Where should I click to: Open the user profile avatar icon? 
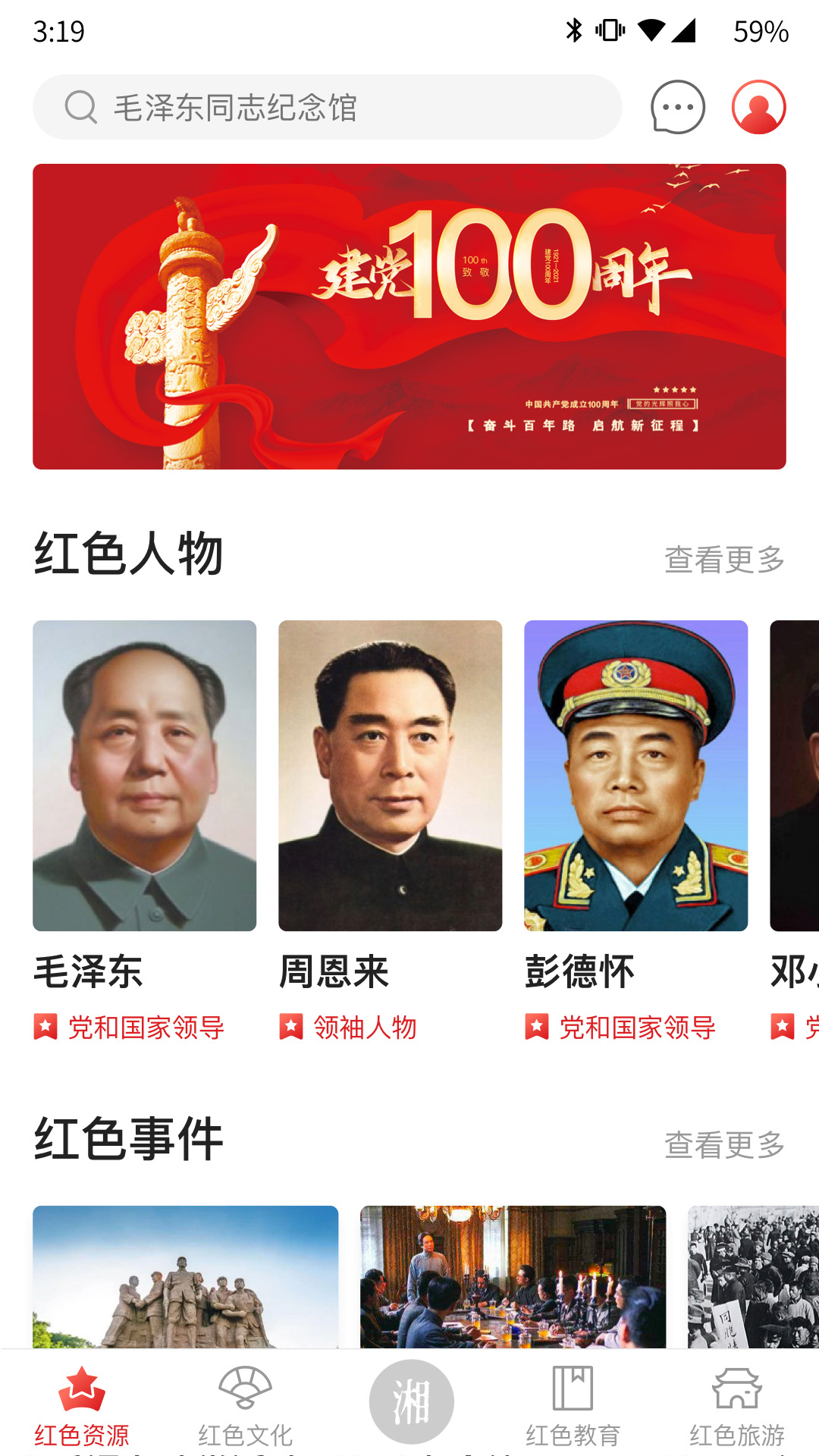pyautogui.click(x=758, y=108)
